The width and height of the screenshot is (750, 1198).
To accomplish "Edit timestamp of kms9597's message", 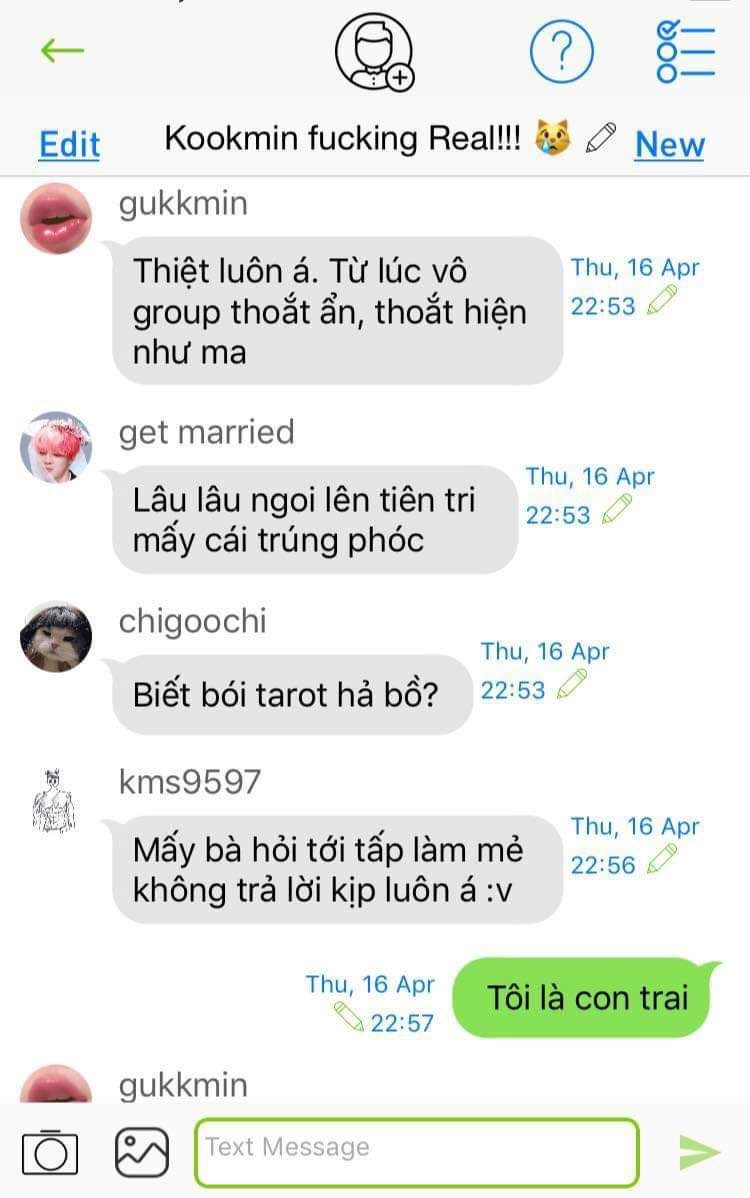I will [662, 859].
